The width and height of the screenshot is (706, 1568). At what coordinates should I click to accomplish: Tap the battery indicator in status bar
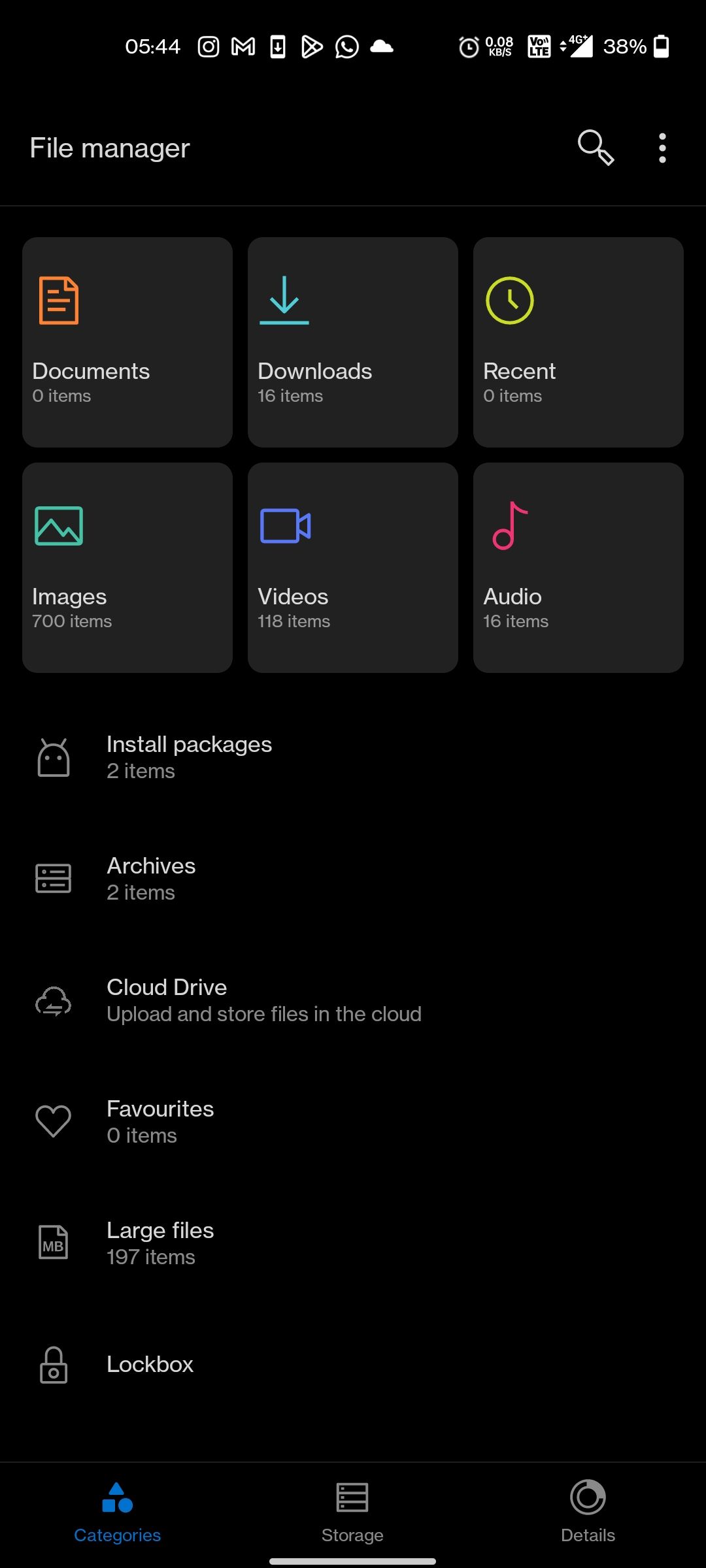[660, 46]
